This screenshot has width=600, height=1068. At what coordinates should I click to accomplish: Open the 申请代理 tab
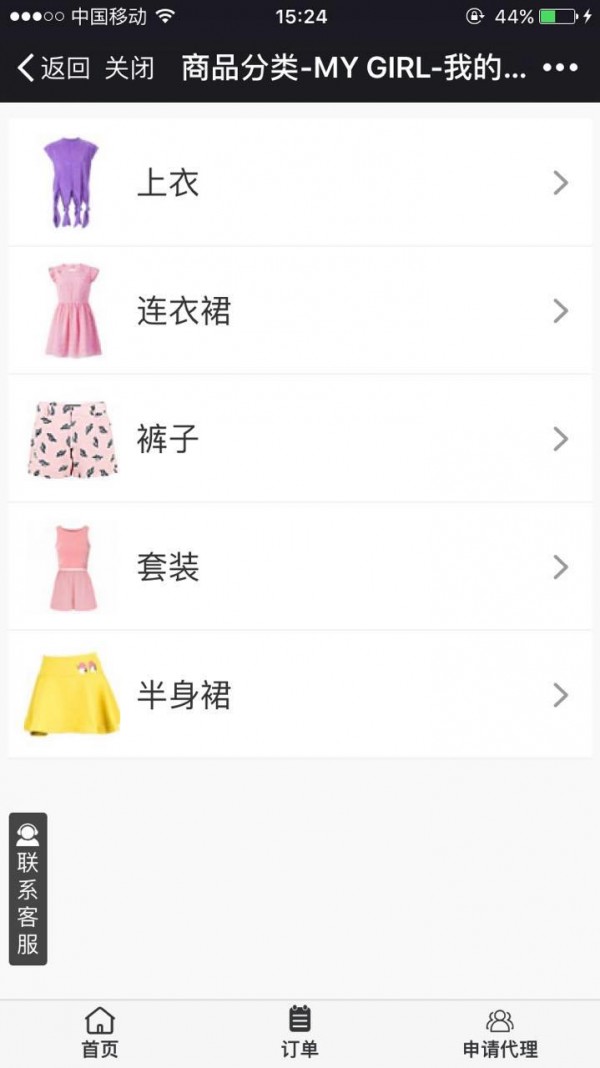[x=500, y=1033]
